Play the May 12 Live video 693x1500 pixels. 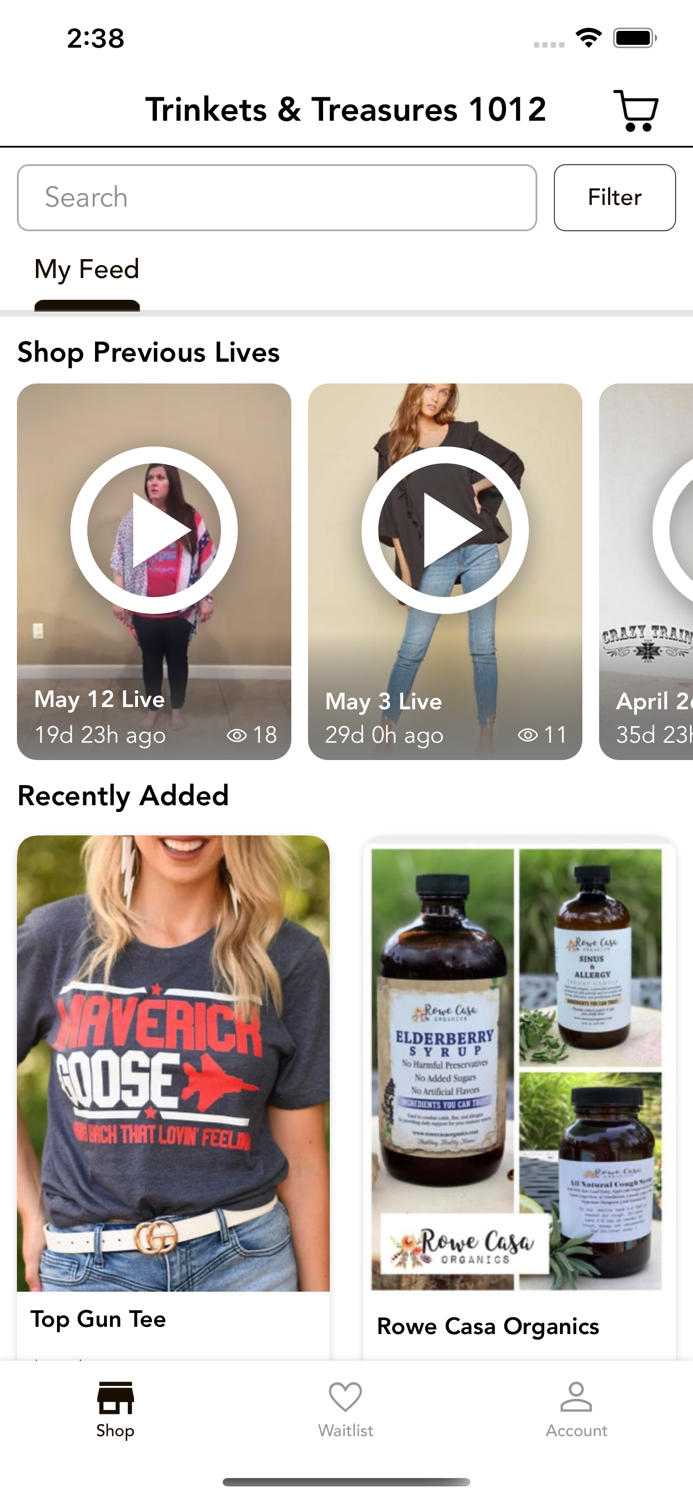(x=154, y=530)
